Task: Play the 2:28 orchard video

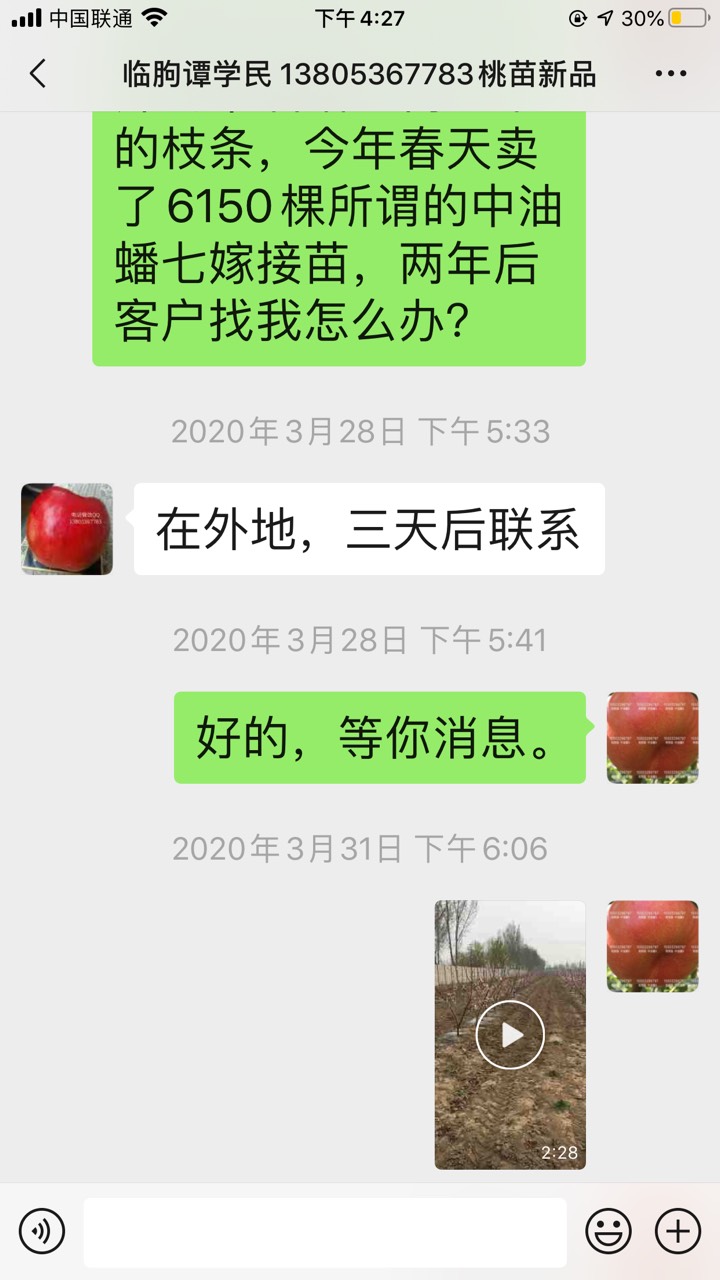Action: point(510,1035)
